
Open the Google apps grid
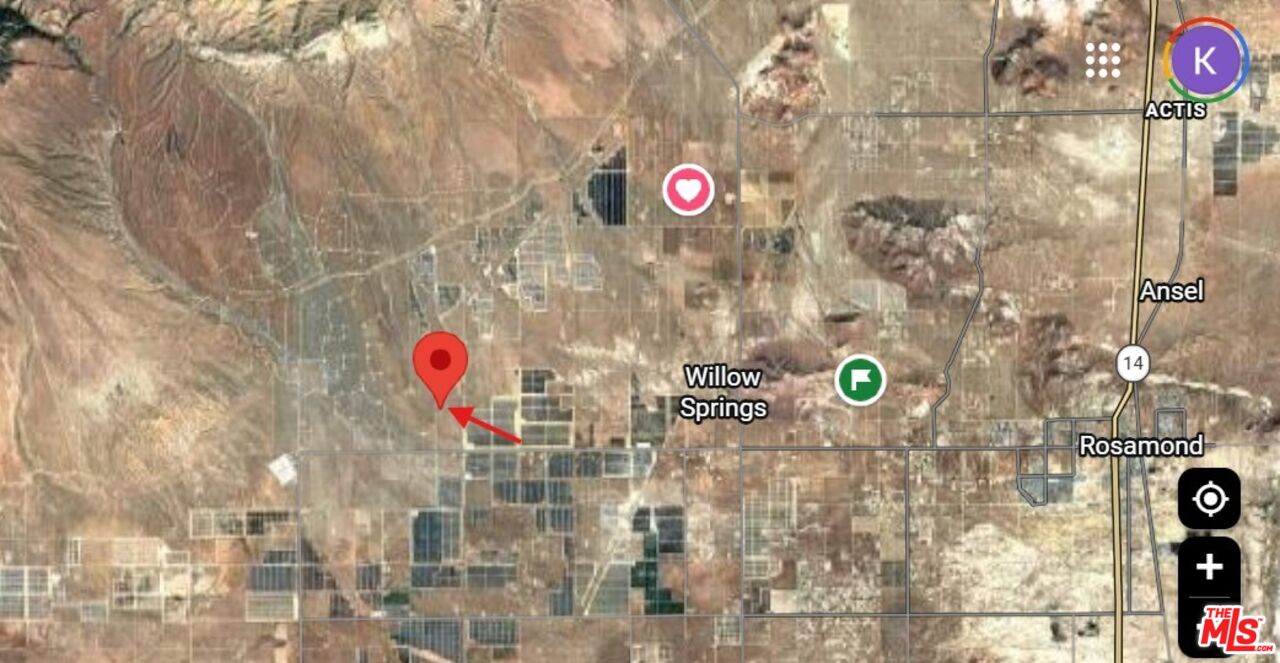pos(1103,60)
